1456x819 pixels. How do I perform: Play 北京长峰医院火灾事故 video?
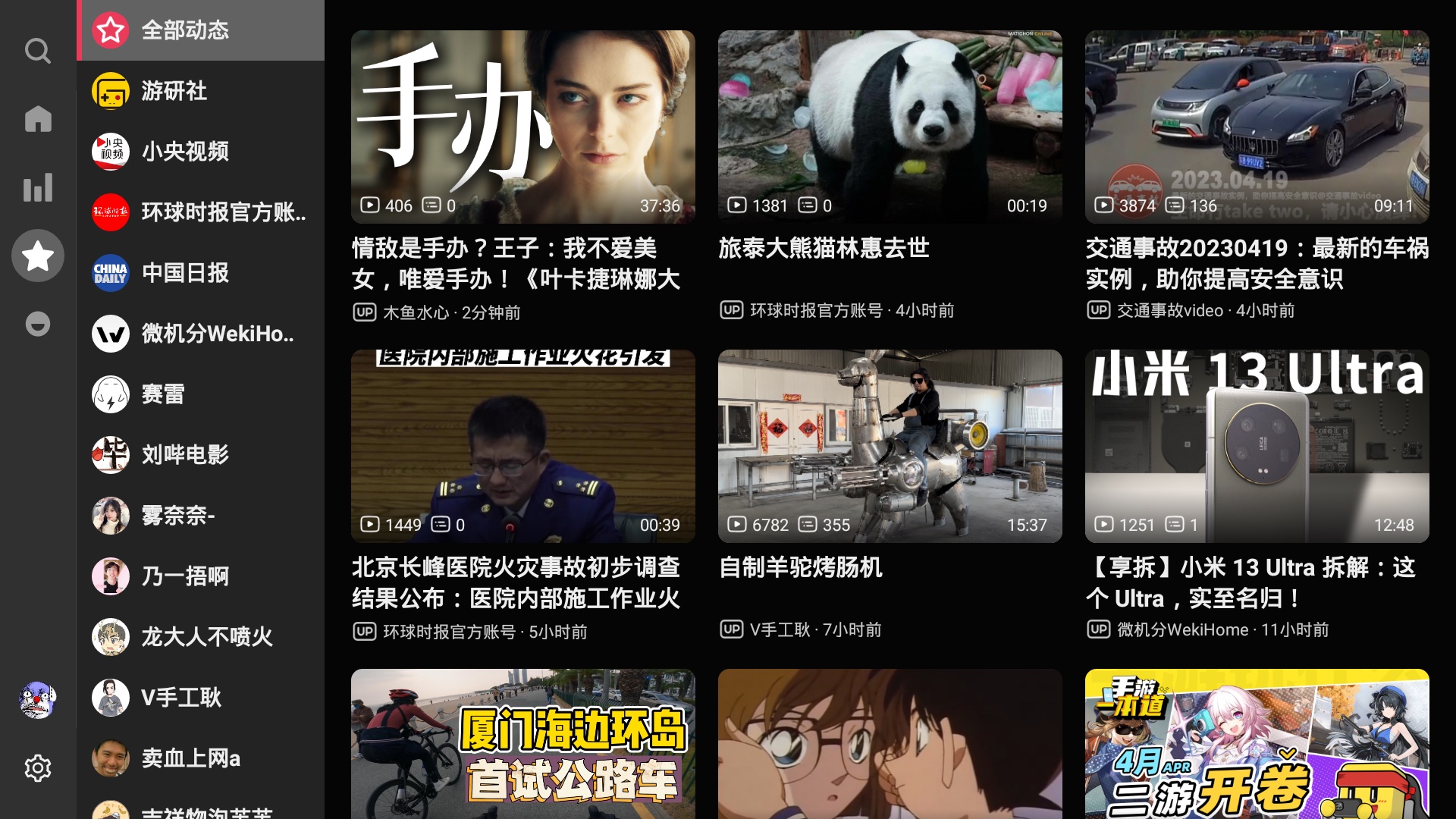(522, 446)
